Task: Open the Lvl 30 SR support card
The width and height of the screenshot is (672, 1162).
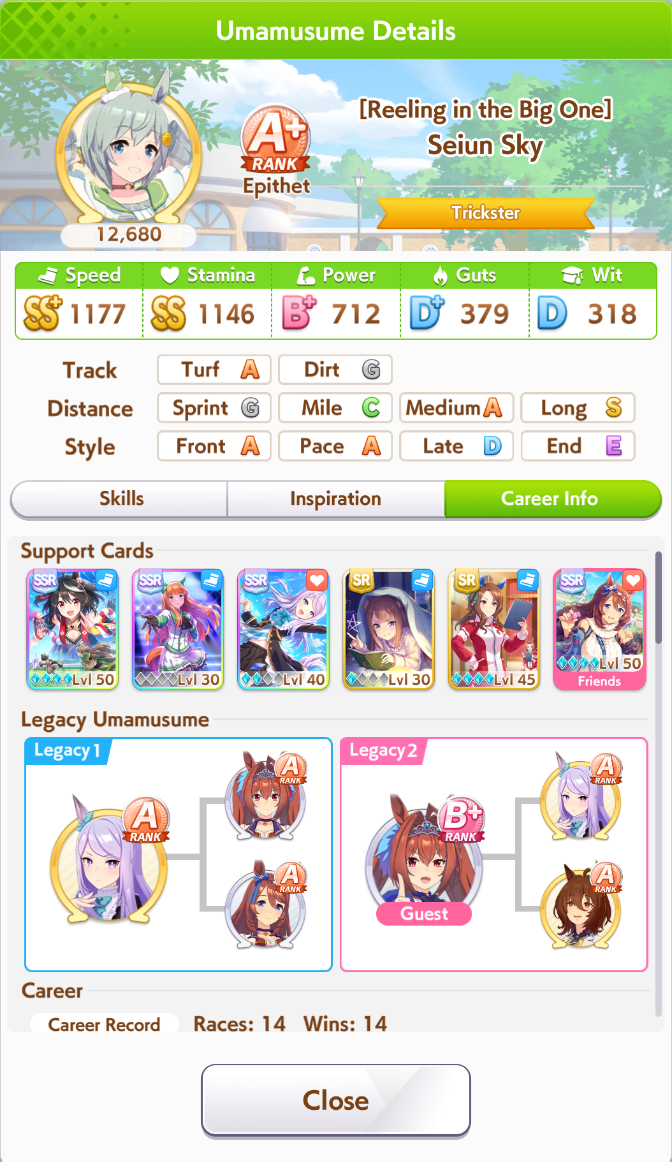Action: click(389, 629)
